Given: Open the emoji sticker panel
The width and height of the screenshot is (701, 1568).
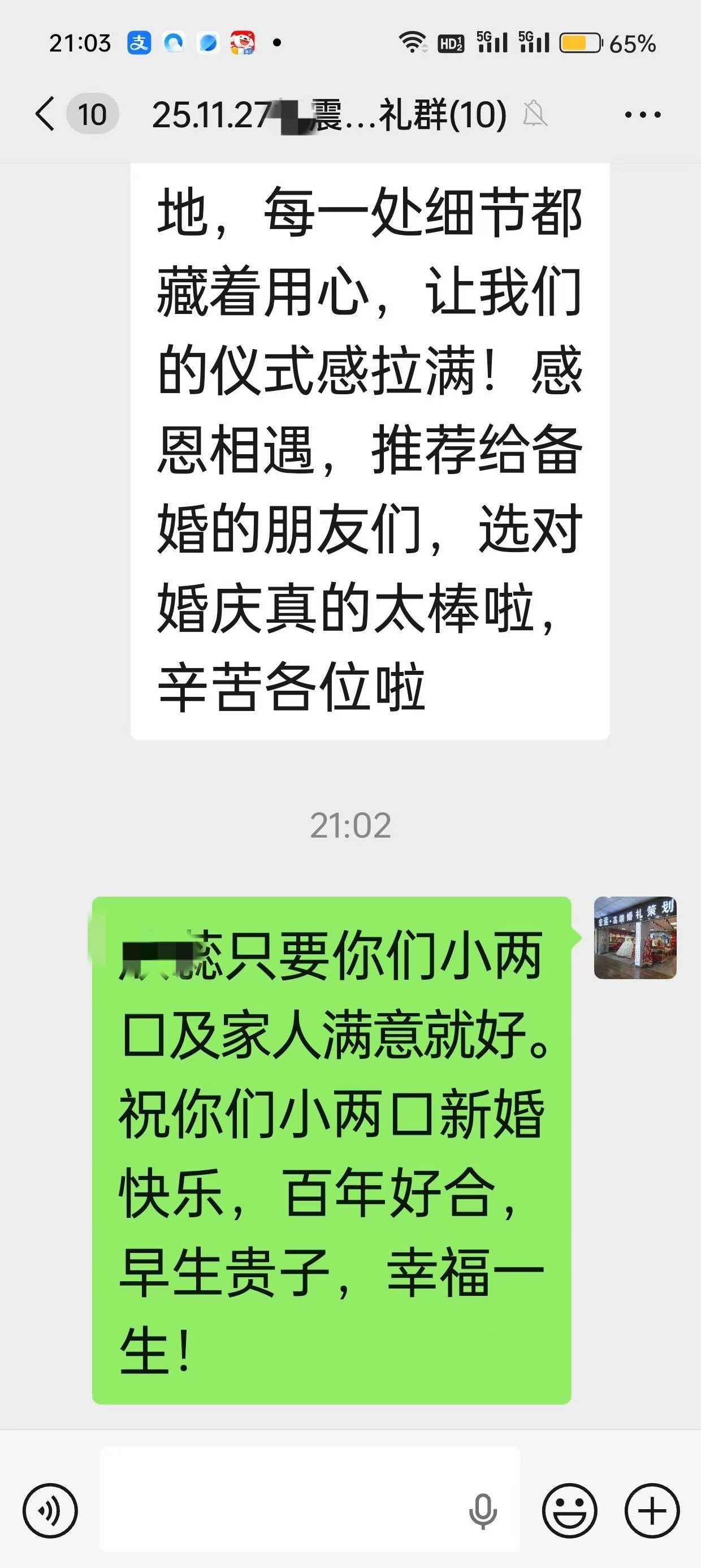Looking at the screenshot, I should tap(570, 1511).
